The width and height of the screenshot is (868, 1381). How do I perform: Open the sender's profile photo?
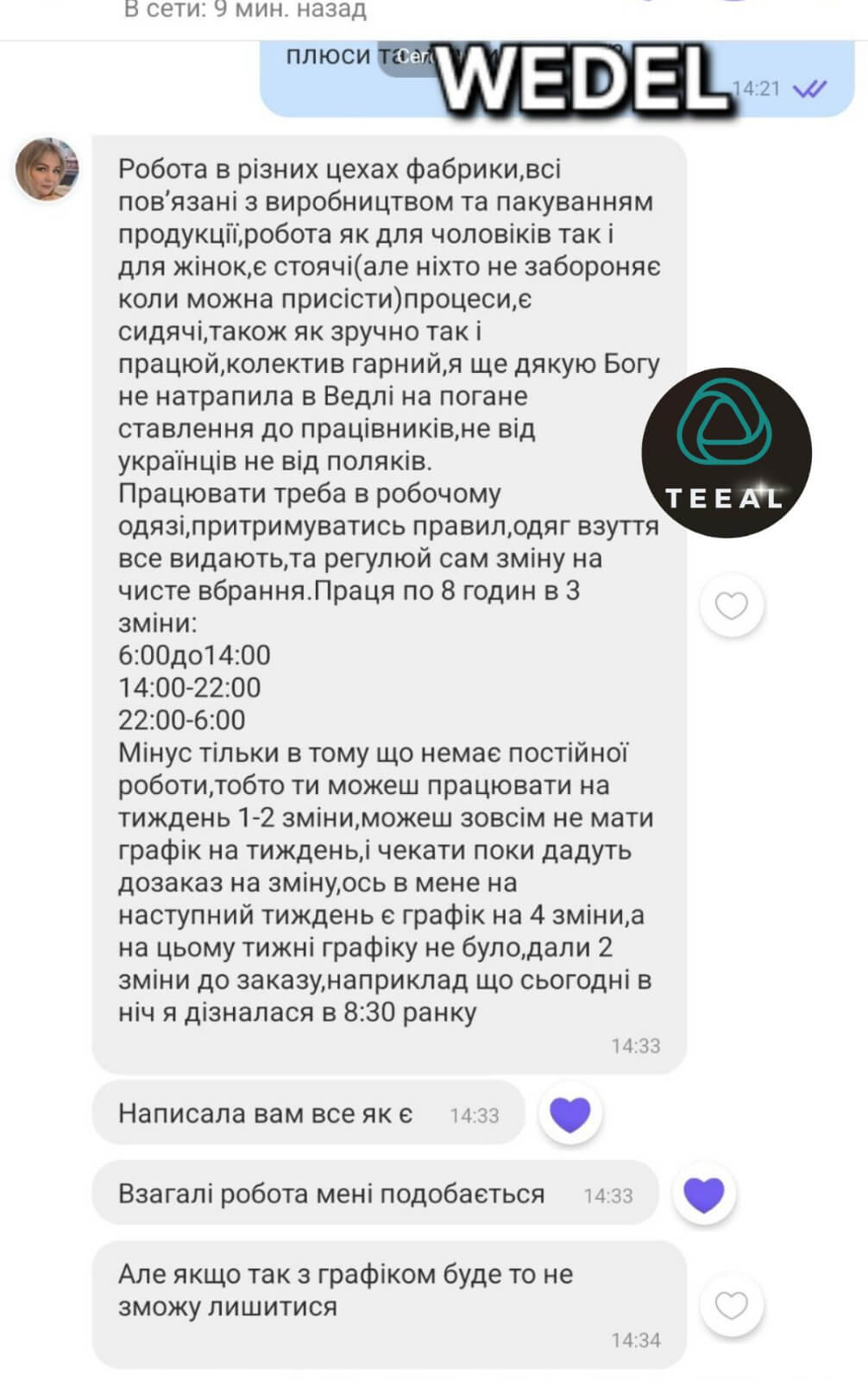coord(47,169)
